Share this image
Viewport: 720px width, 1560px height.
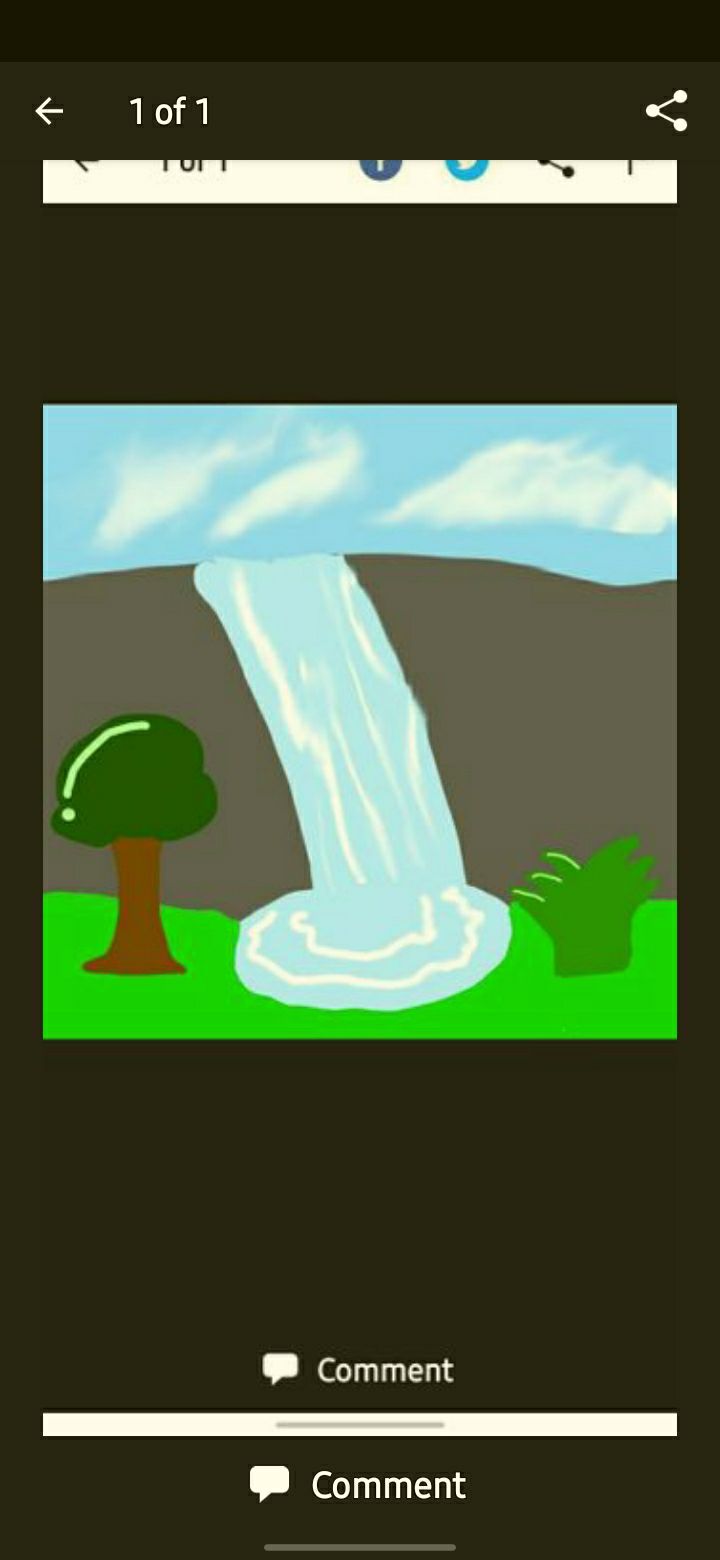(667, 111)
